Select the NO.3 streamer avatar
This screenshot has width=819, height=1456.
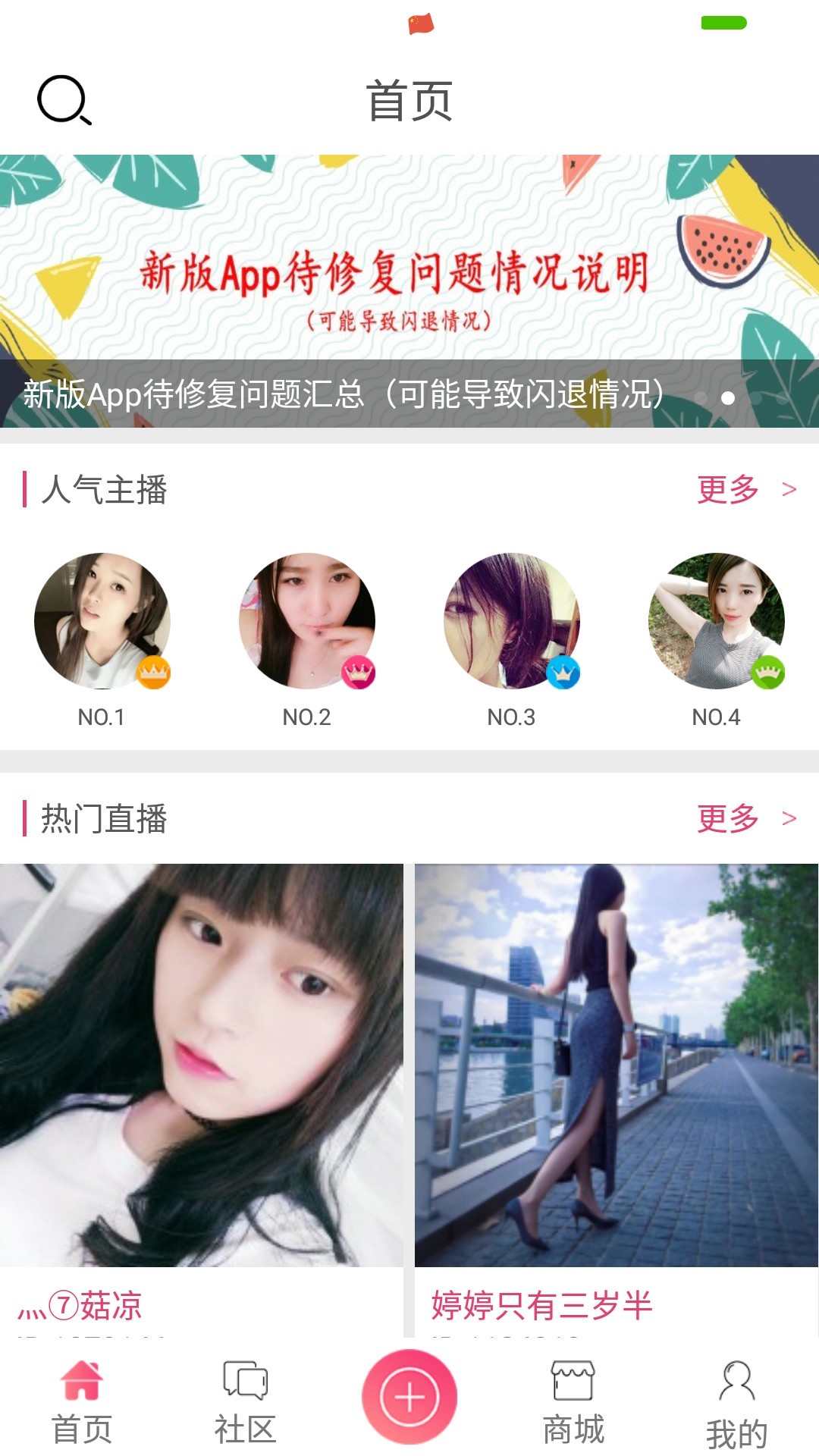(x=512, y=621)
